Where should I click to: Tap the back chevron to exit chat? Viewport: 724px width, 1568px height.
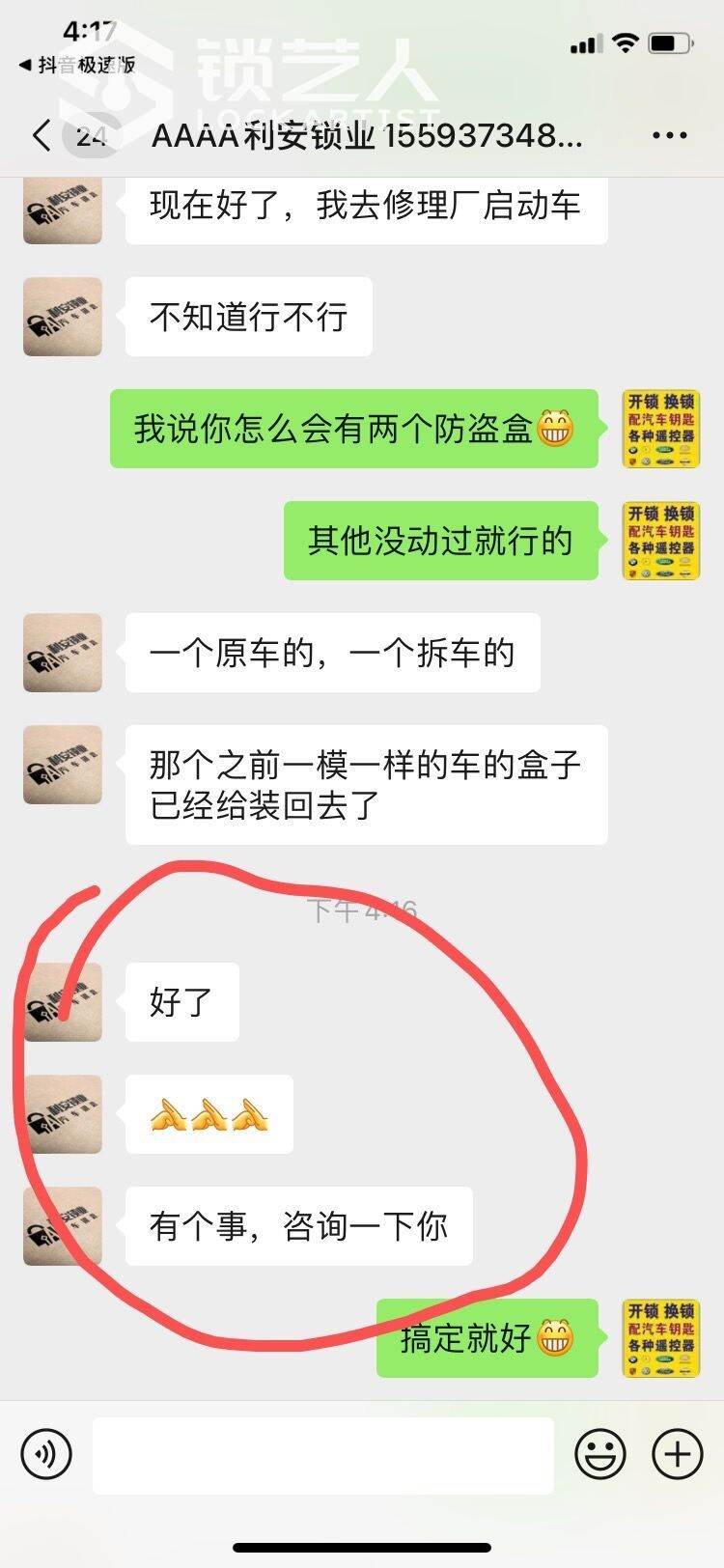coord(39,137)
